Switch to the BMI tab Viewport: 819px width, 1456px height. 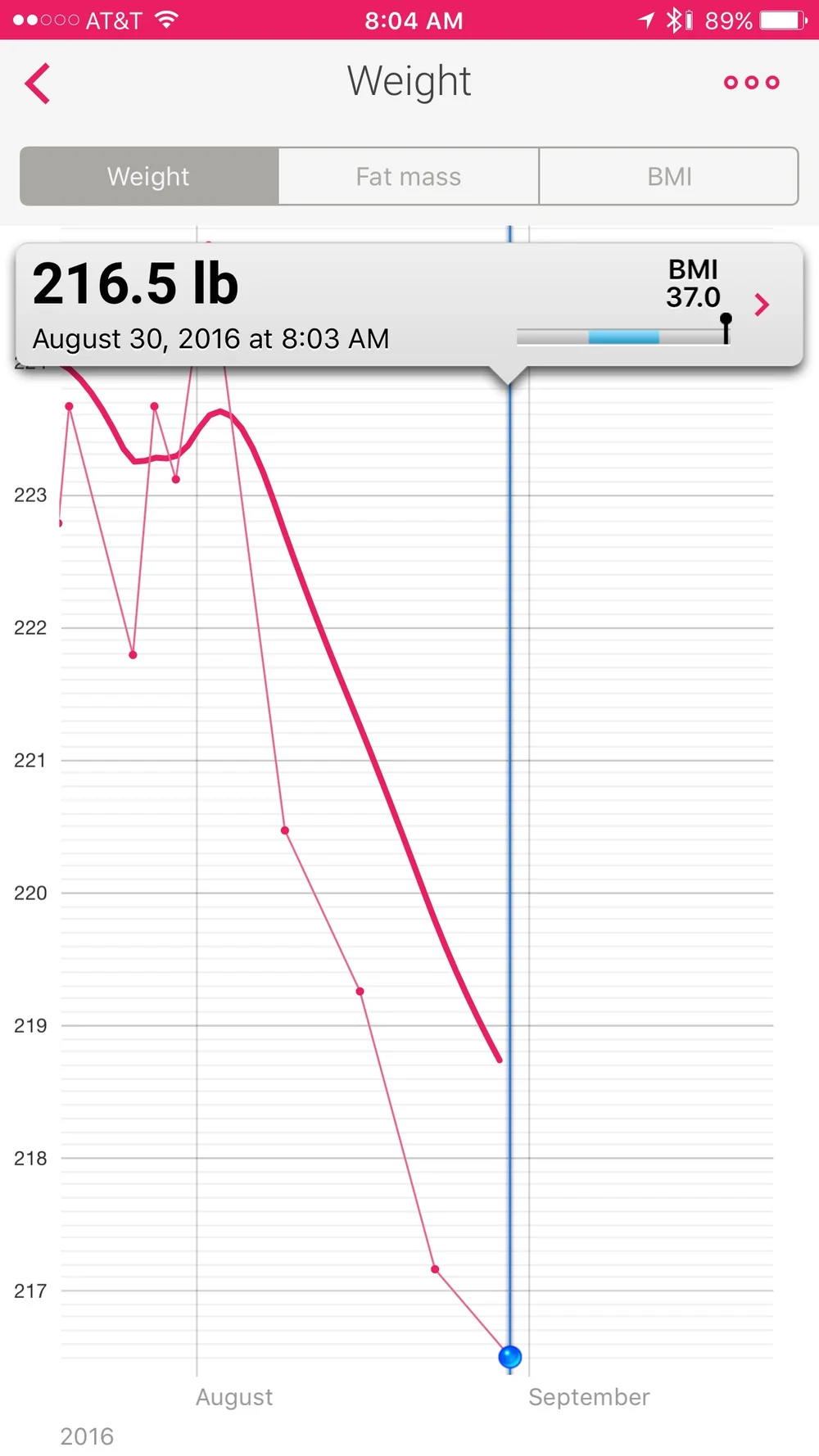tap(668, 176)
